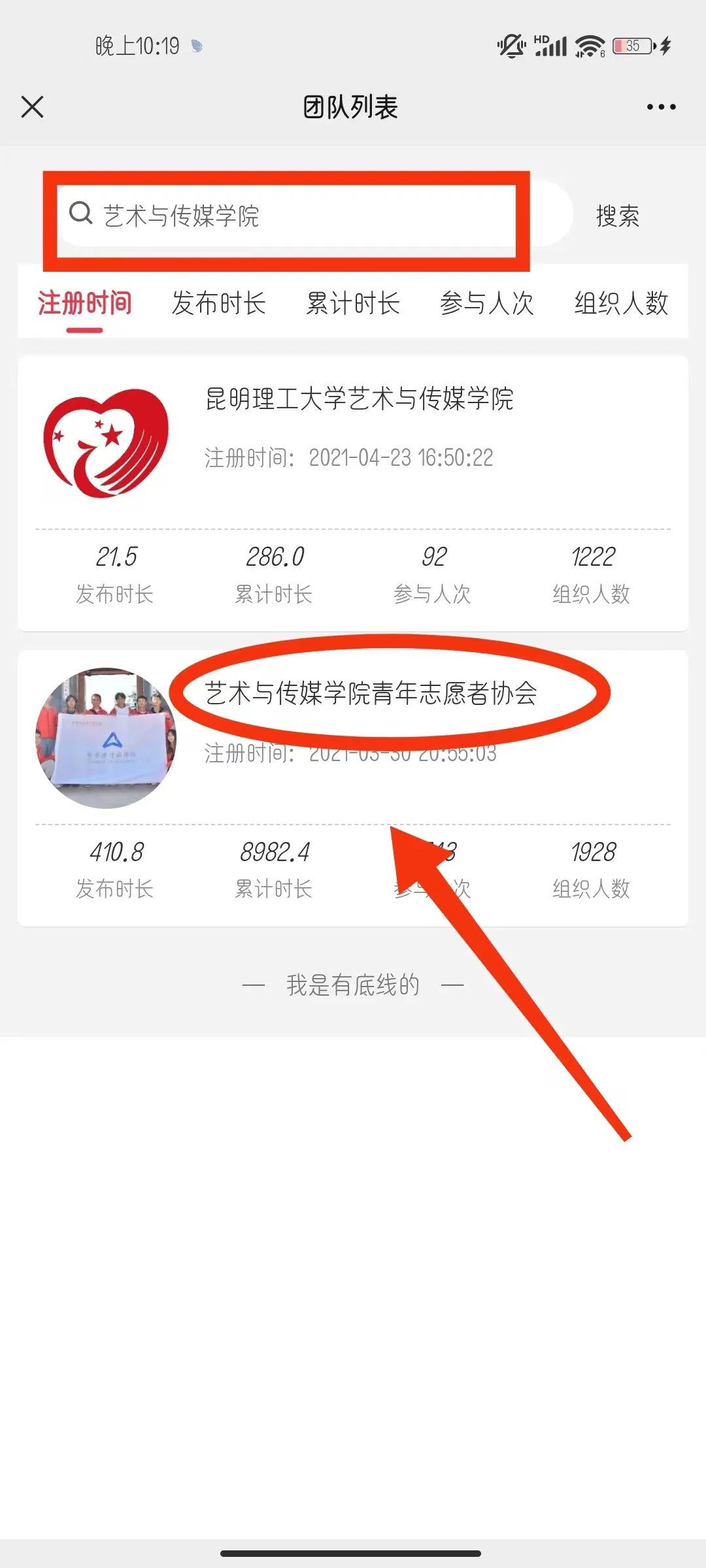Sort by 发布时长 tab
This screenshot has width=706, height=1568.
click(218, 304)
